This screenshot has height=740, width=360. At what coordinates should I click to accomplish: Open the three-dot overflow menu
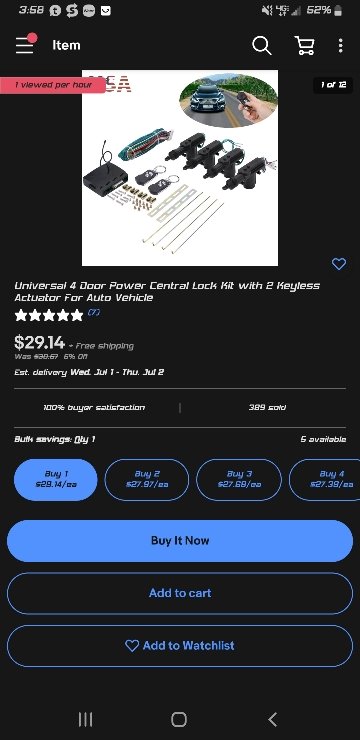[340, 45]
